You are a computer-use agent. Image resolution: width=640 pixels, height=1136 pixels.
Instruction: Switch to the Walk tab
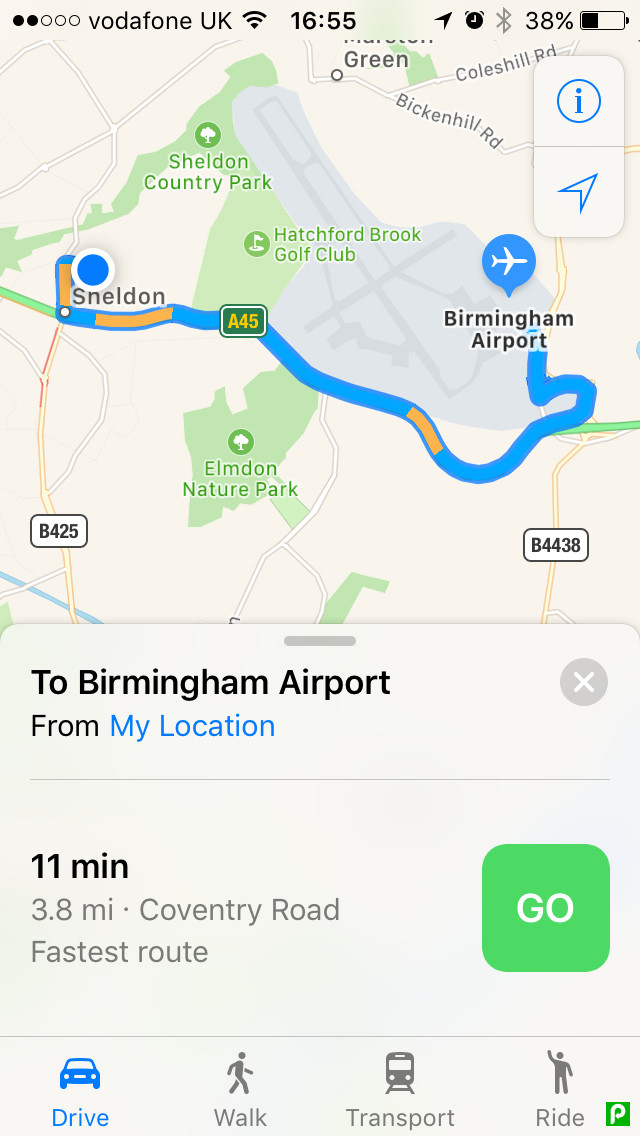point(240,1088)
